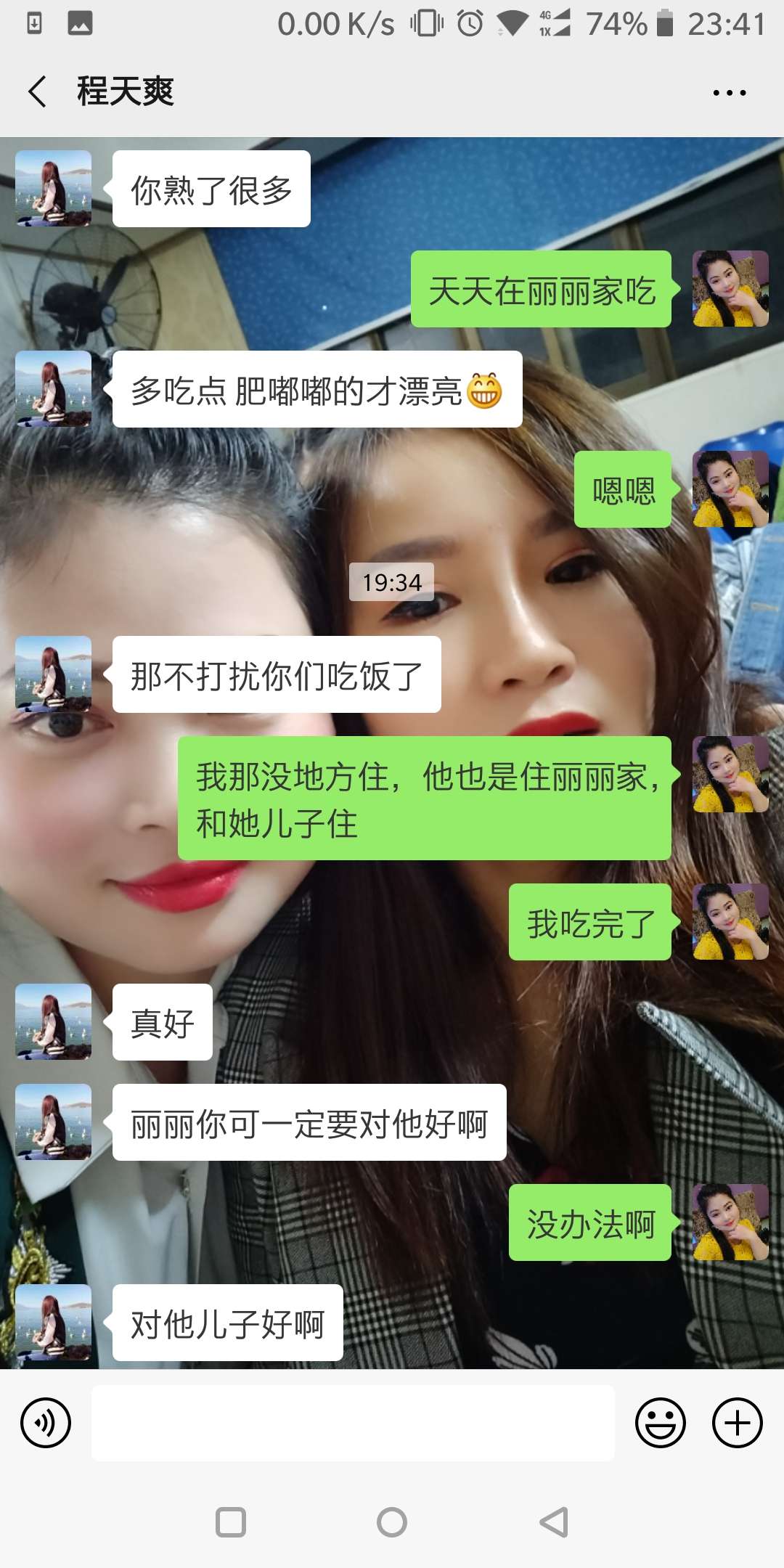Tap the message text input field
Screen dimensions: 784x1568
tap(352, 1423)
